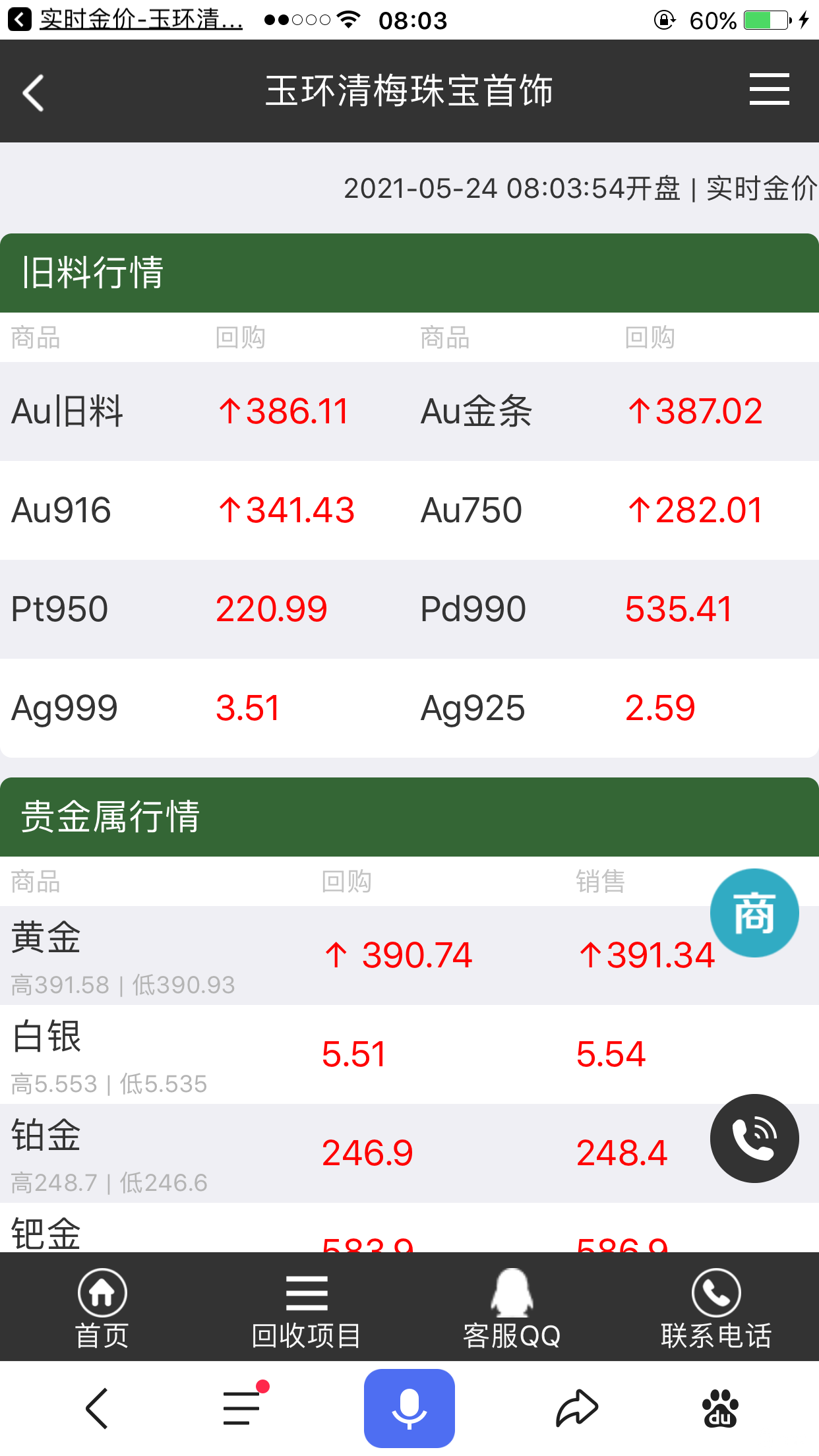Open the 回收项目 tab
This screenshot has width=819, height=1456.
307,1307
